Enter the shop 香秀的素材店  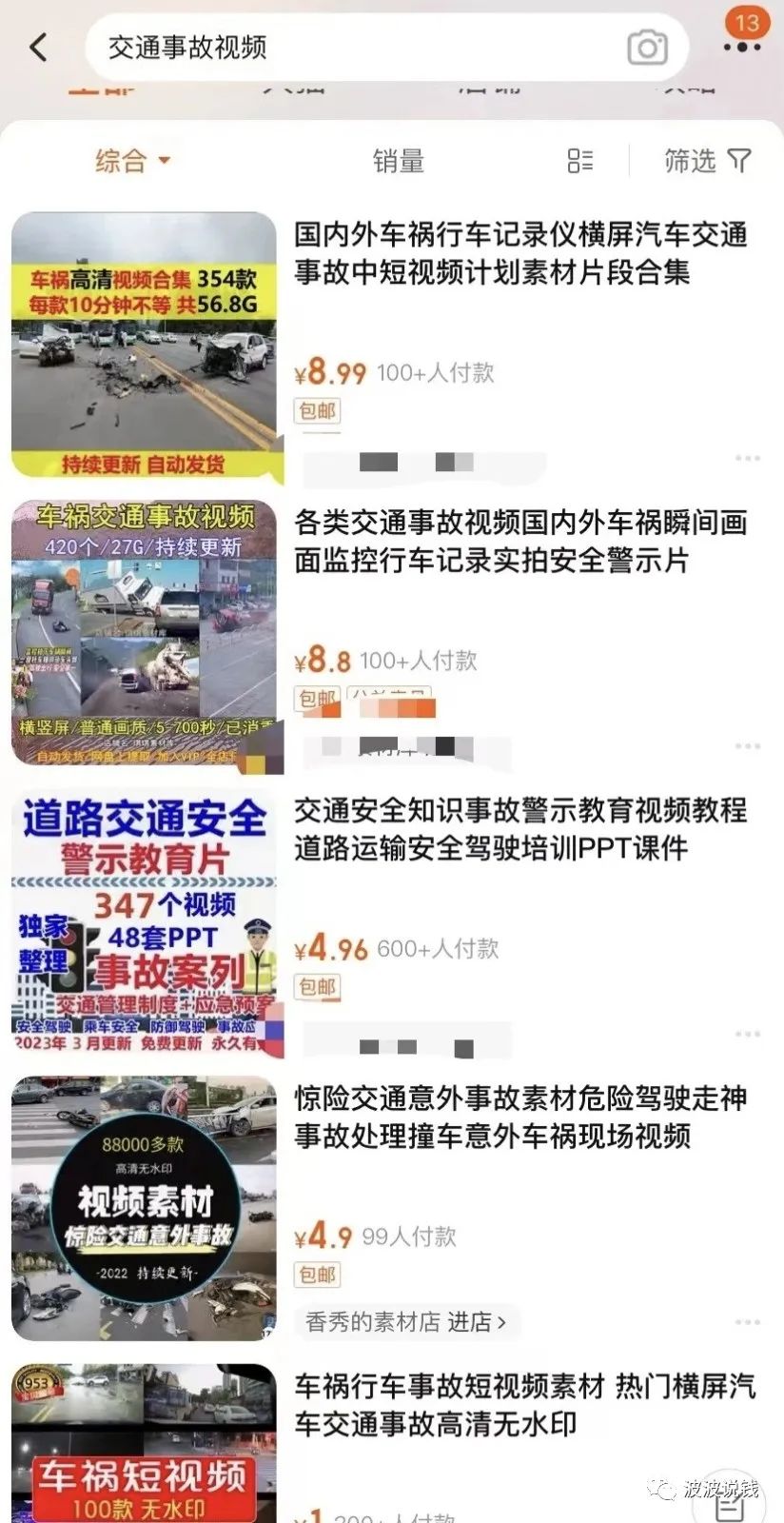pos(406,1322)
